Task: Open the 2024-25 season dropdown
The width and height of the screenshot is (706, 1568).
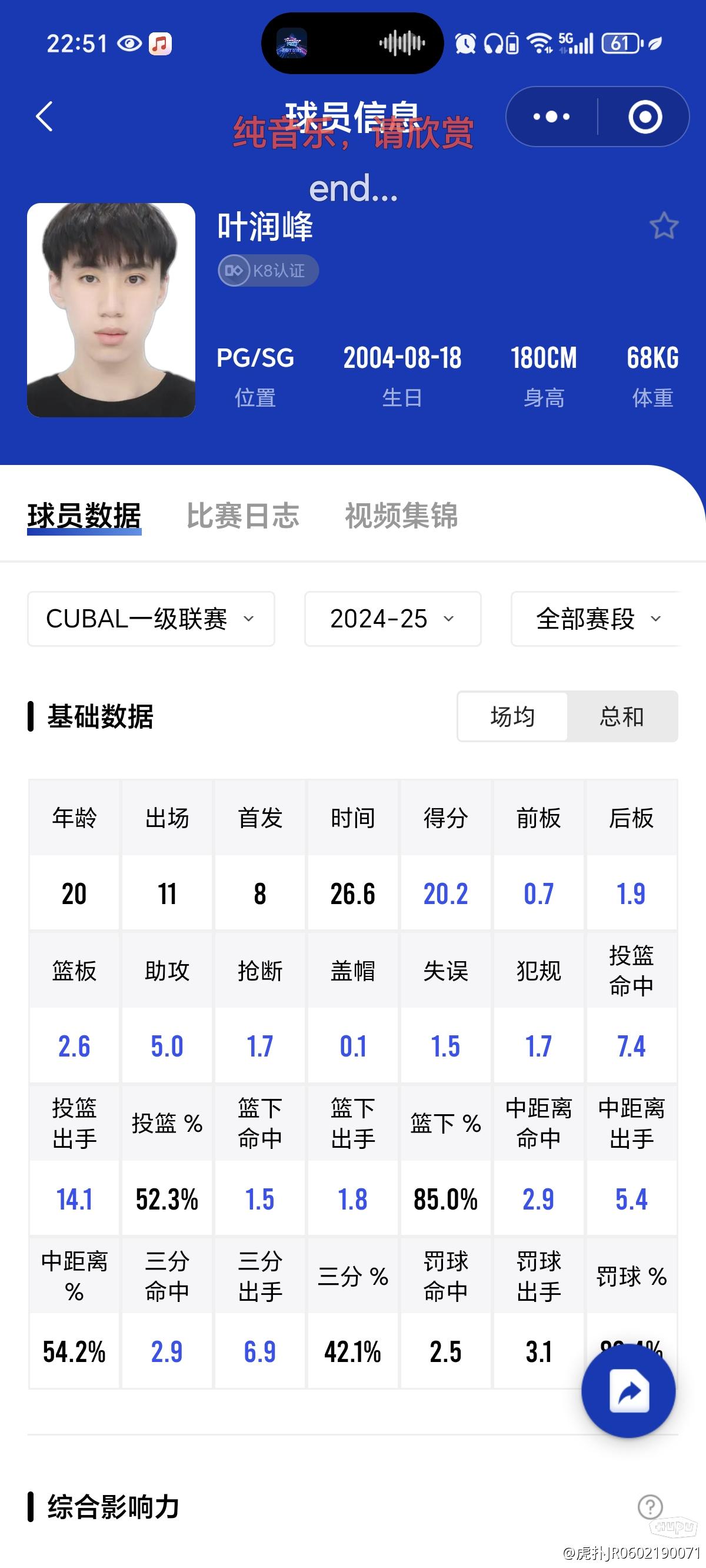Action: 392,619
